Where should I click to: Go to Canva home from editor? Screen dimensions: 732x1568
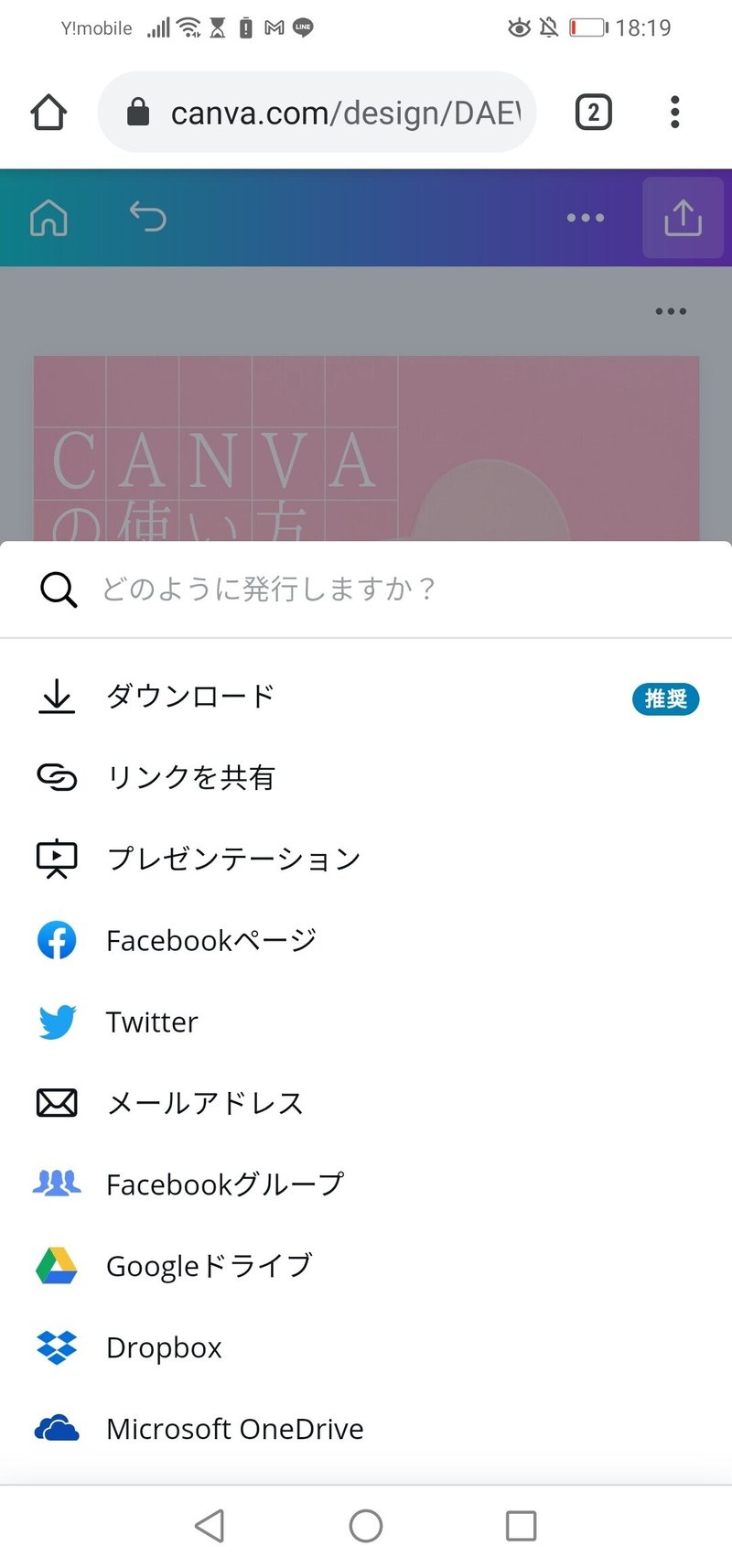pos(49,218)
